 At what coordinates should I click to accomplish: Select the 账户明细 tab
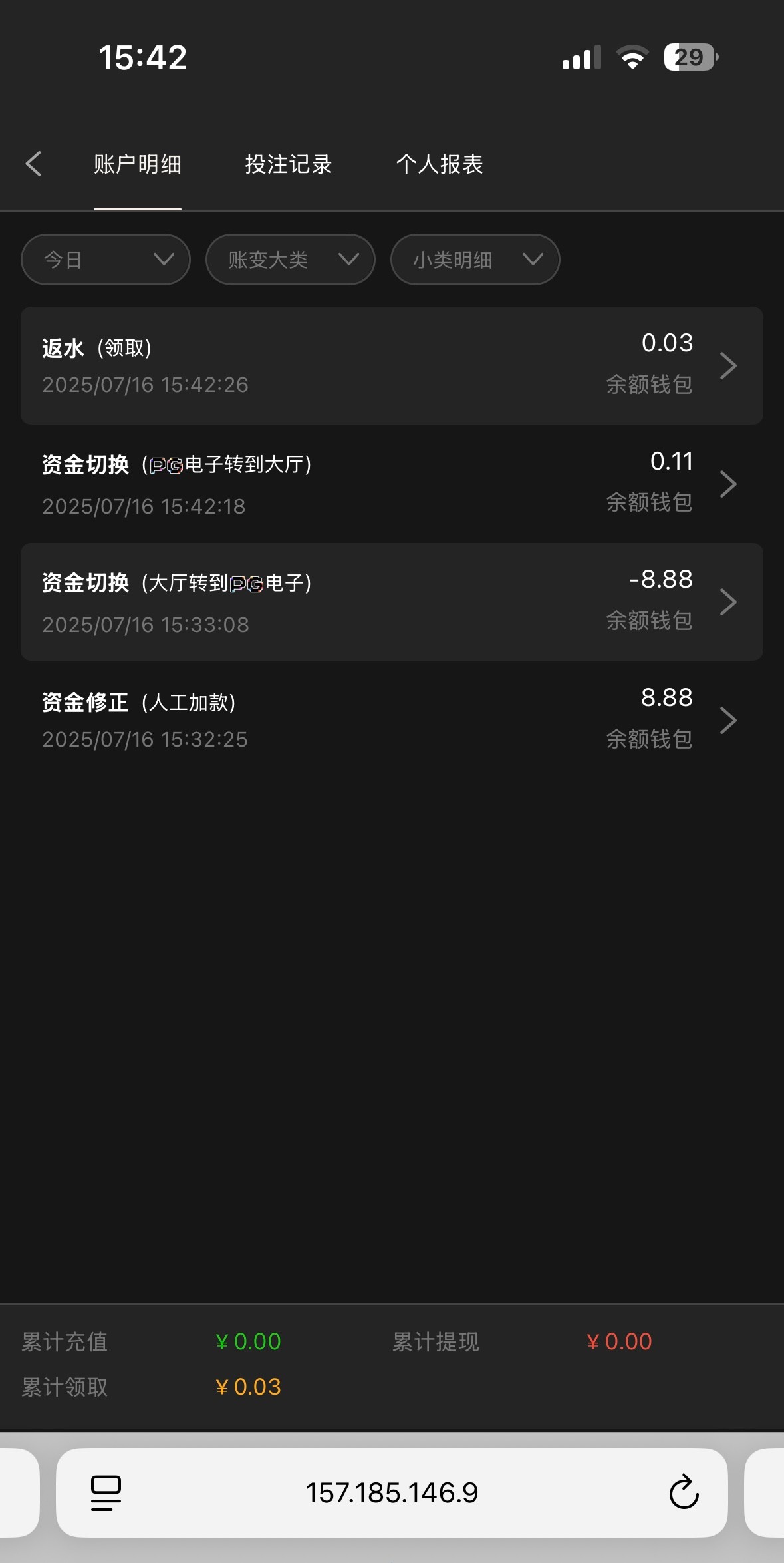click(x=138, y=164)
